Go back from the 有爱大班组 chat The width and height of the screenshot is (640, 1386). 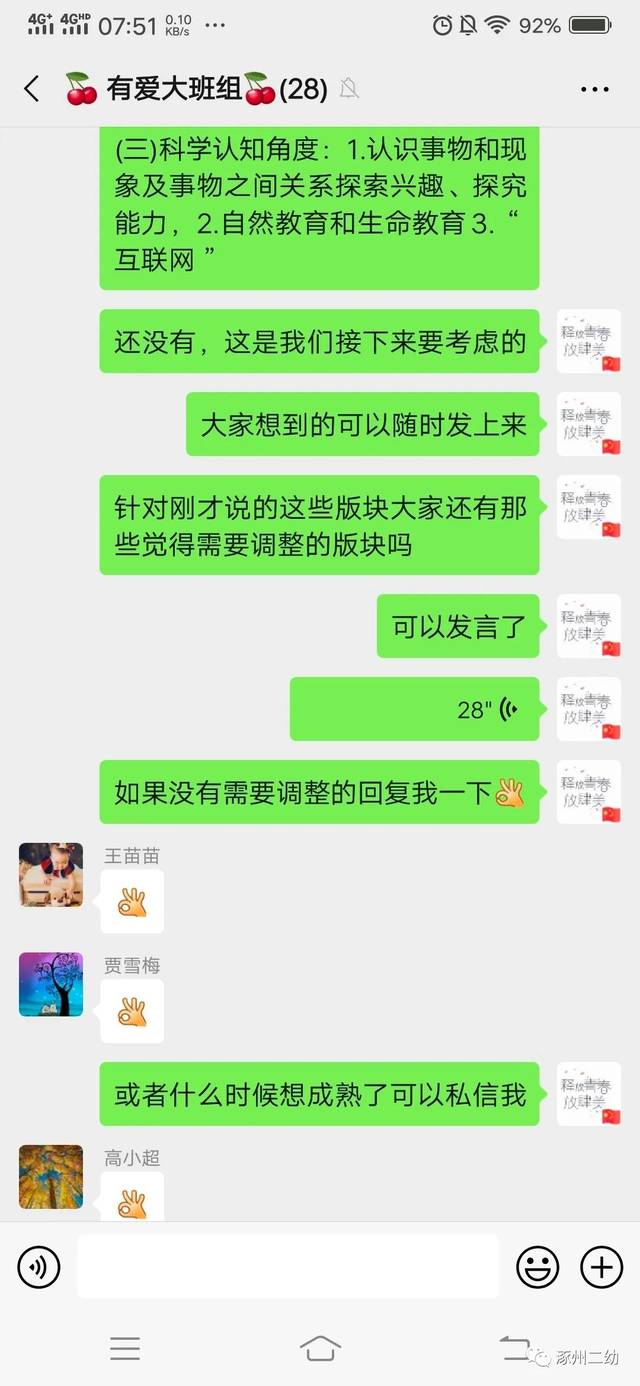[32, 89]
